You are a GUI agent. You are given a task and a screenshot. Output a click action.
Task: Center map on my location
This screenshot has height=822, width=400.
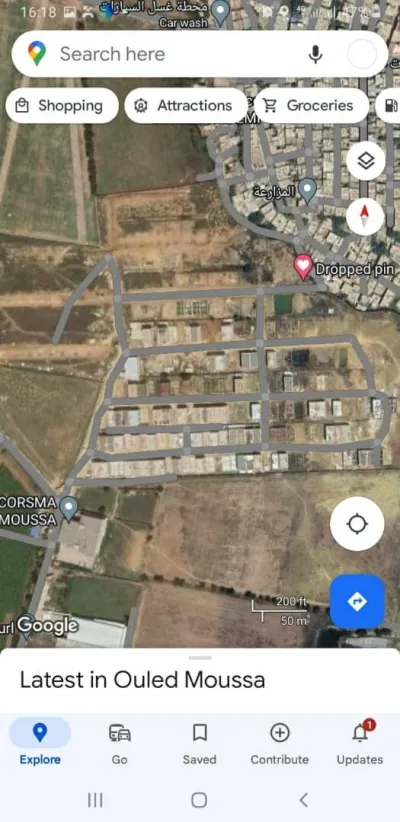point(357,524)
